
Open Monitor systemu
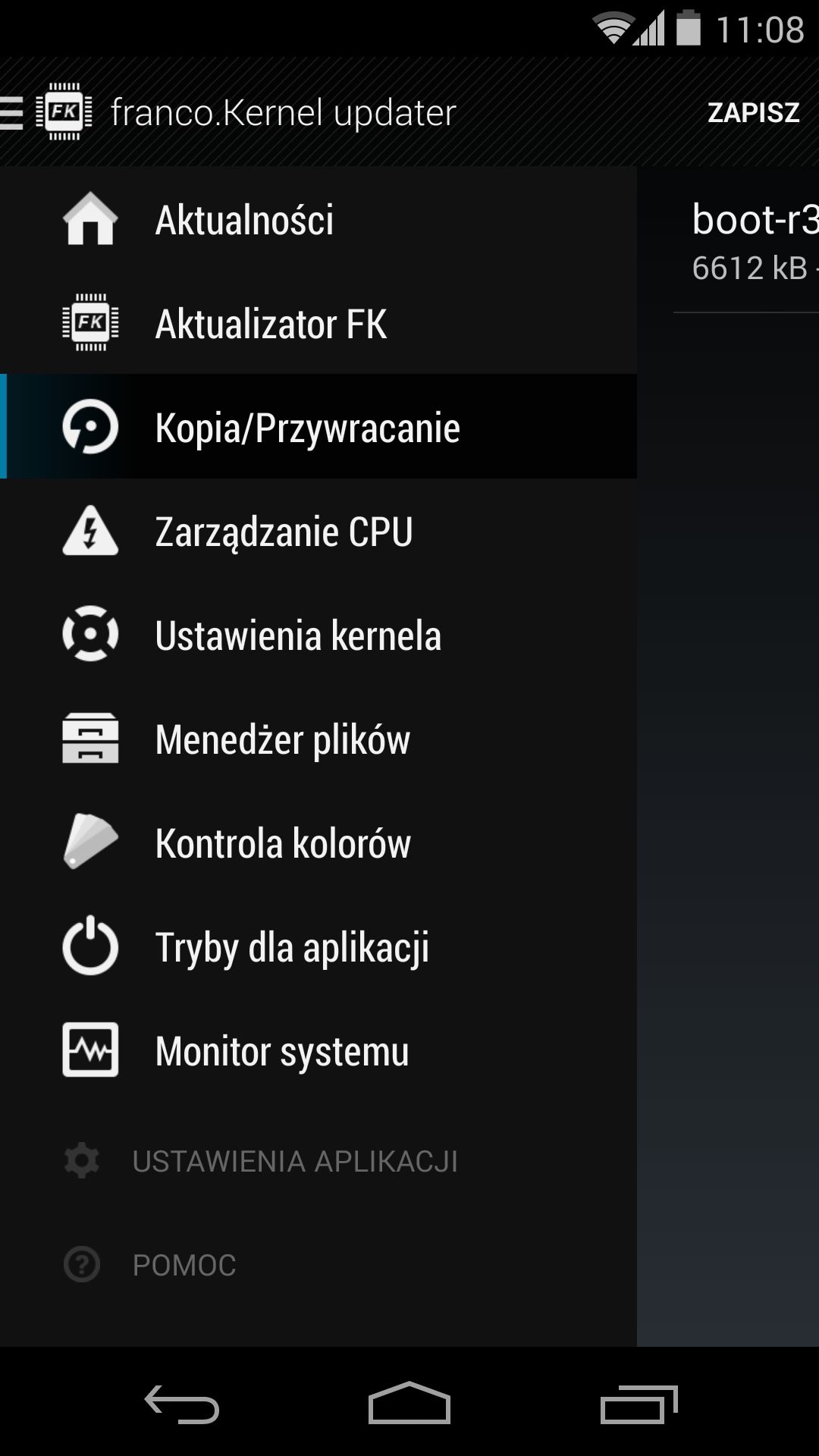(318, 1050)
